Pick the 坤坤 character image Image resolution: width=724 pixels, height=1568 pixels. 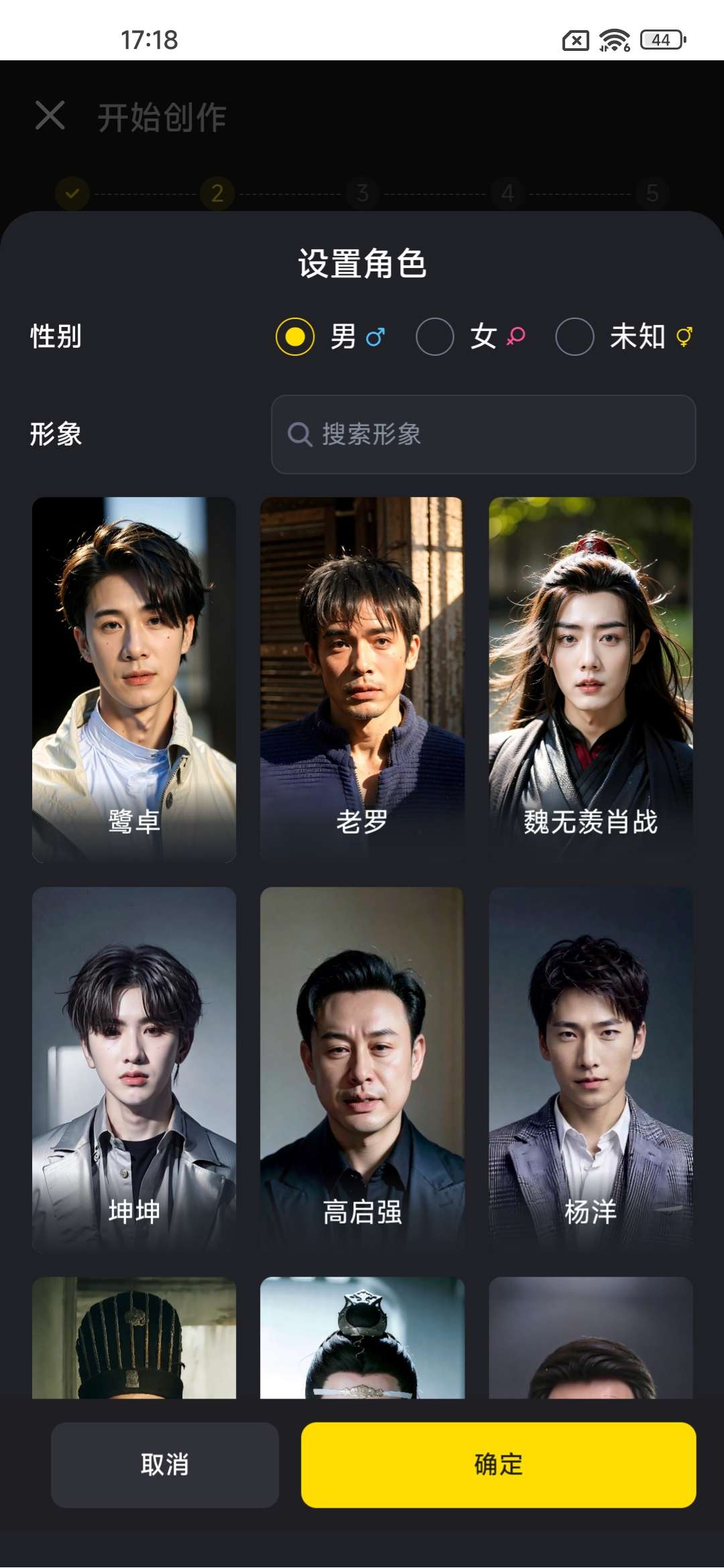click(x=134, y=1069)
